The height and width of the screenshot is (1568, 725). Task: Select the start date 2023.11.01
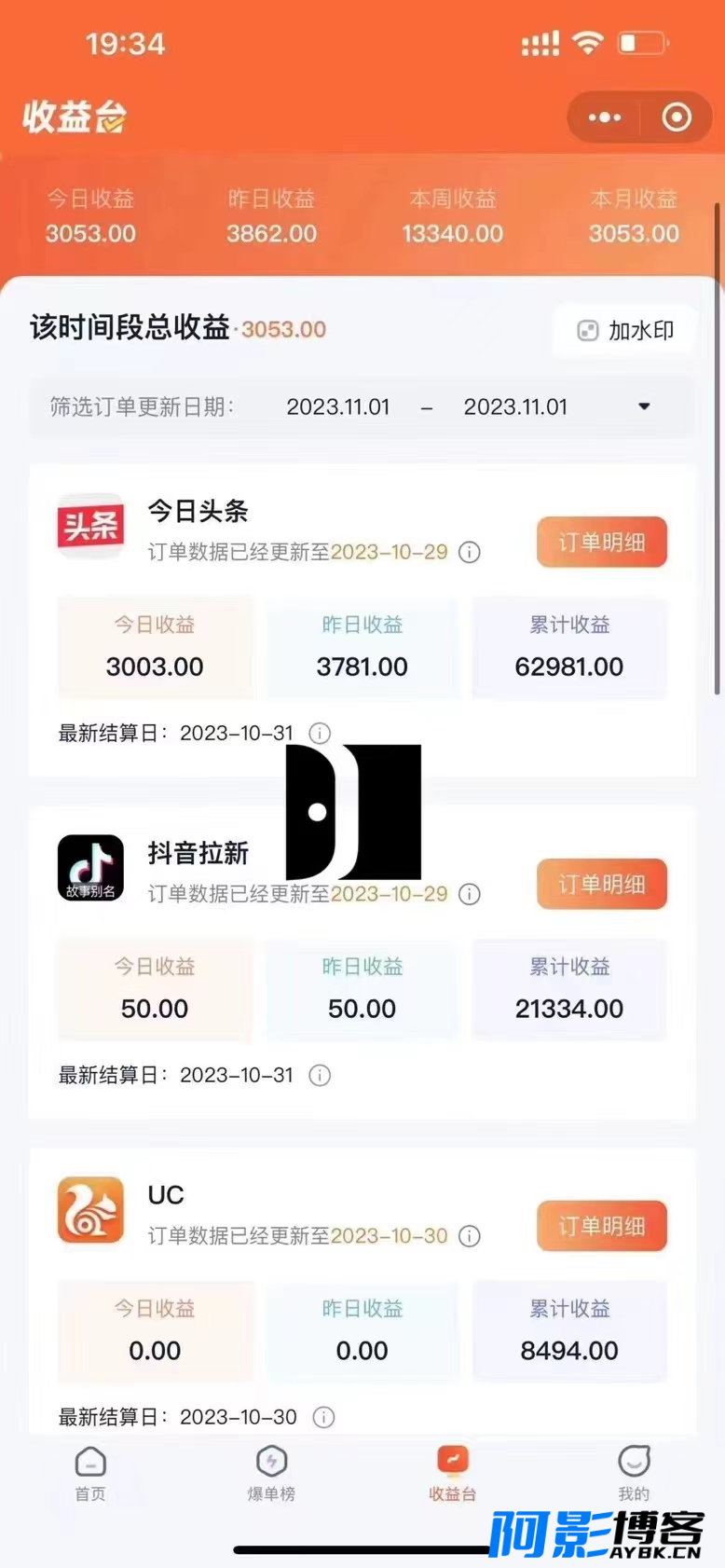(337, 407)
